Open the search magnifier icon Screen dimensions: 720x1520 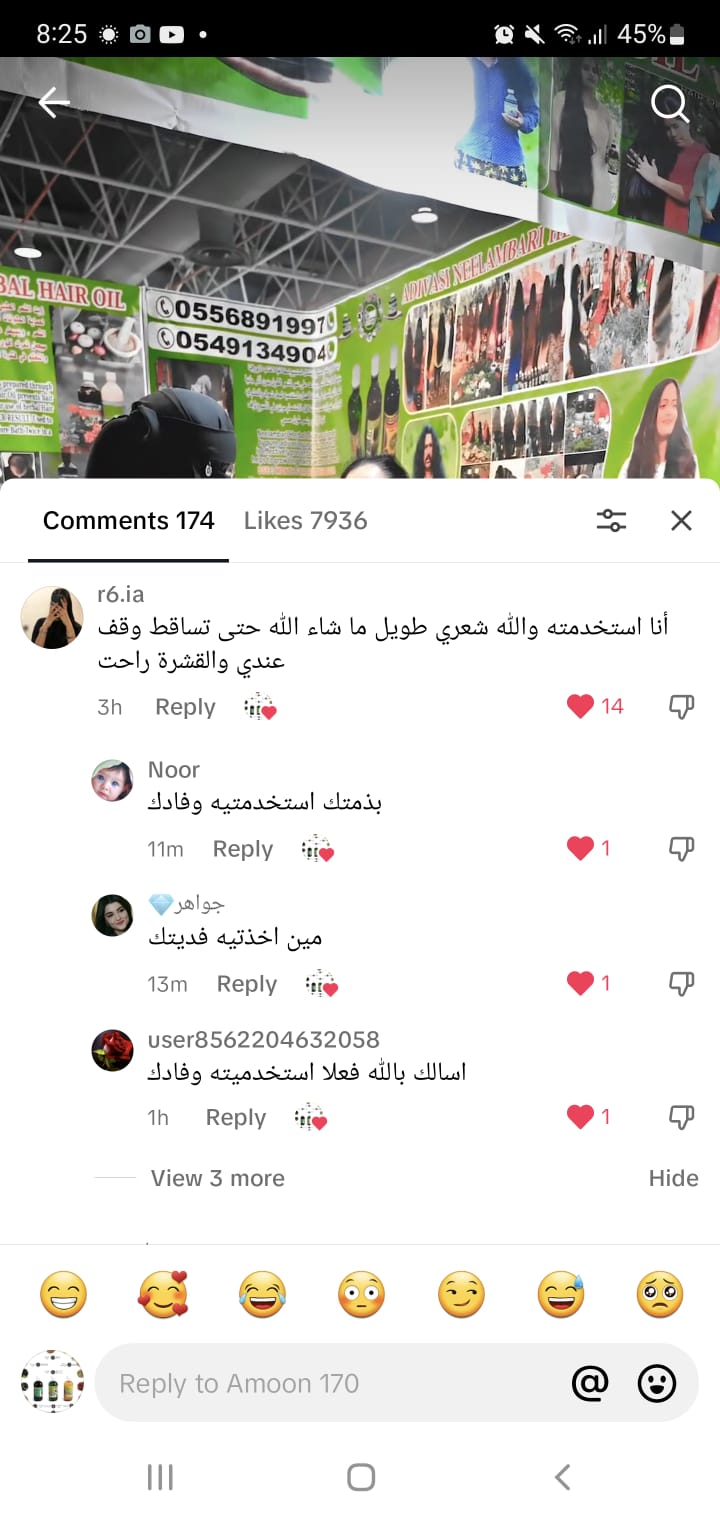tap(670, 103)
